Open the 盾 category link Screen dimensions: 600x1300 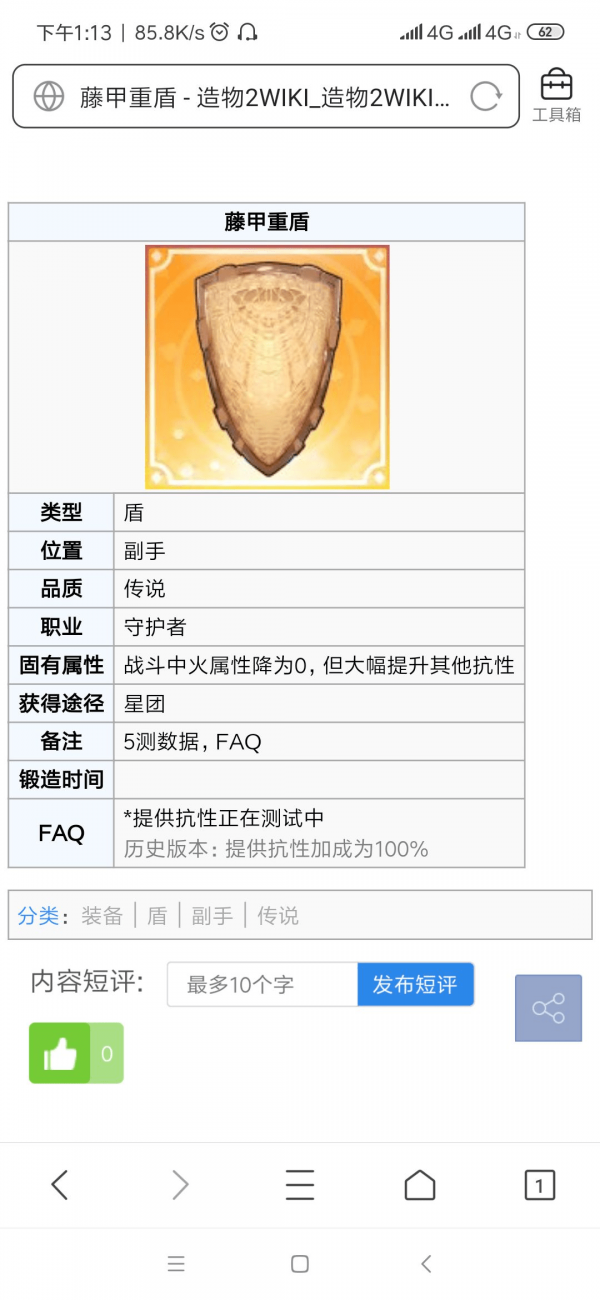click(x=157, y=916)
